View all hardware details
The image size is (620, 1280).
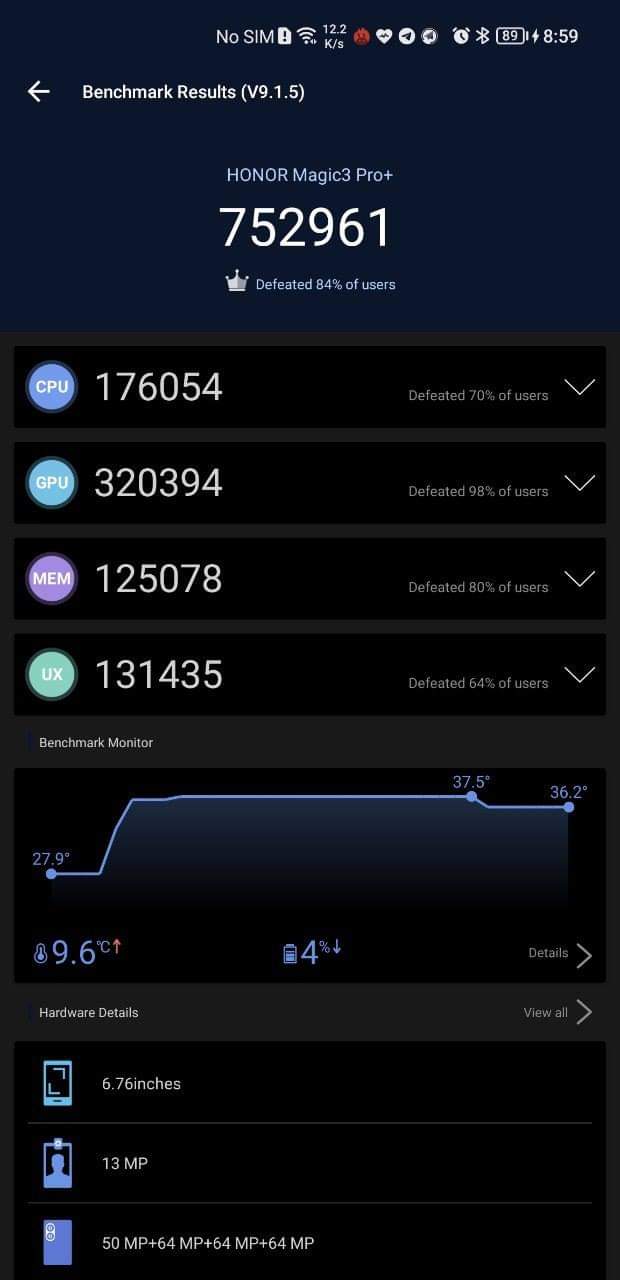click(557, 1013)
